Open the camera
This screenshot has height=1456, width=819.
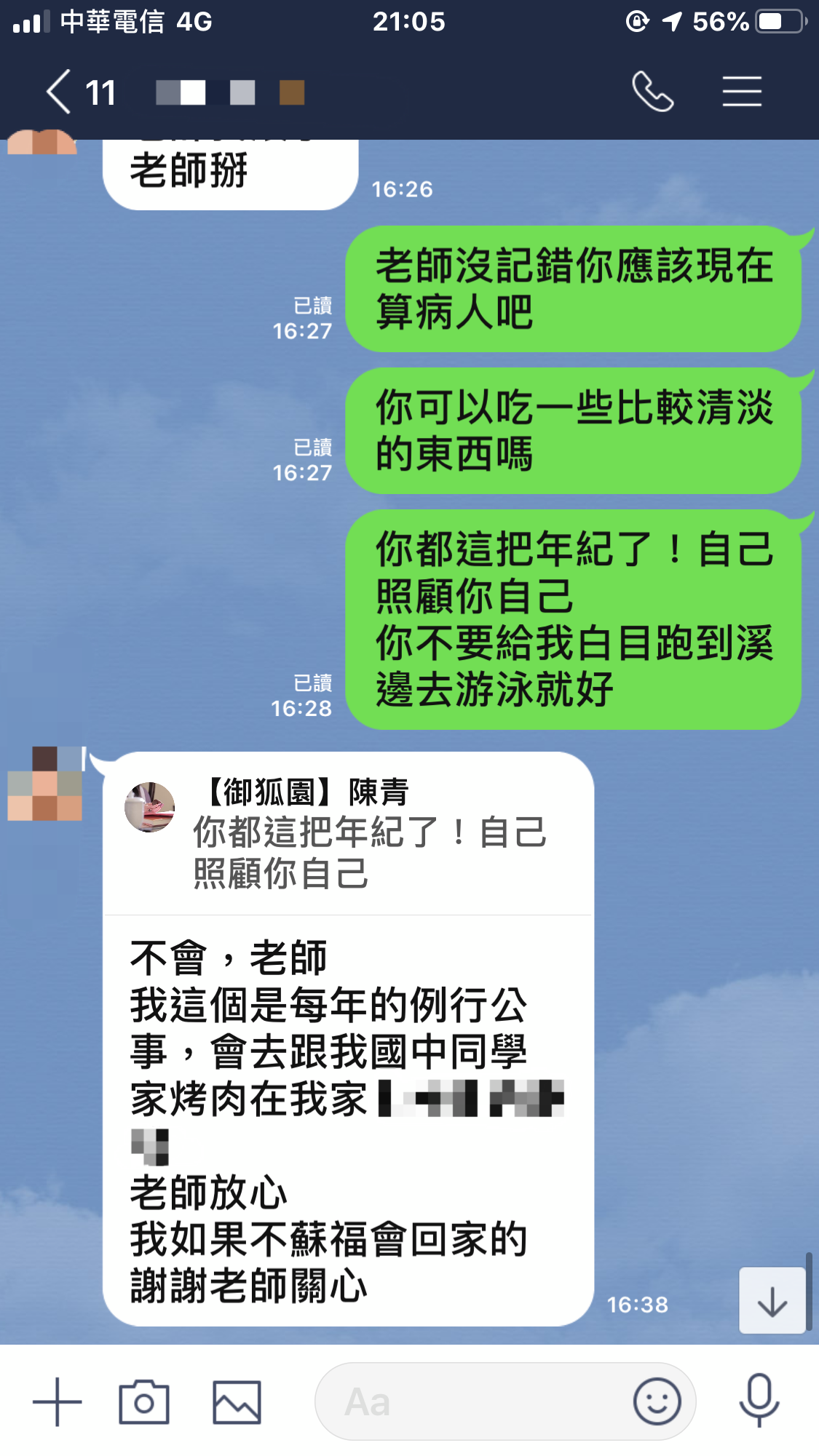click(x=144, y=1401)
